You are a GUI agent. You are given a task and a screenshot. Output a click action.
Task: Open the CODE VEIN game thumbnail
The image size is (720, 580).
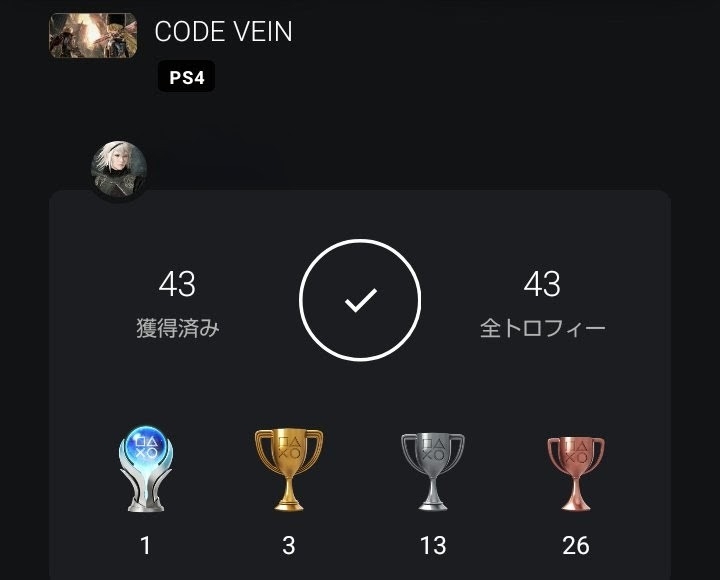[92, 36]
